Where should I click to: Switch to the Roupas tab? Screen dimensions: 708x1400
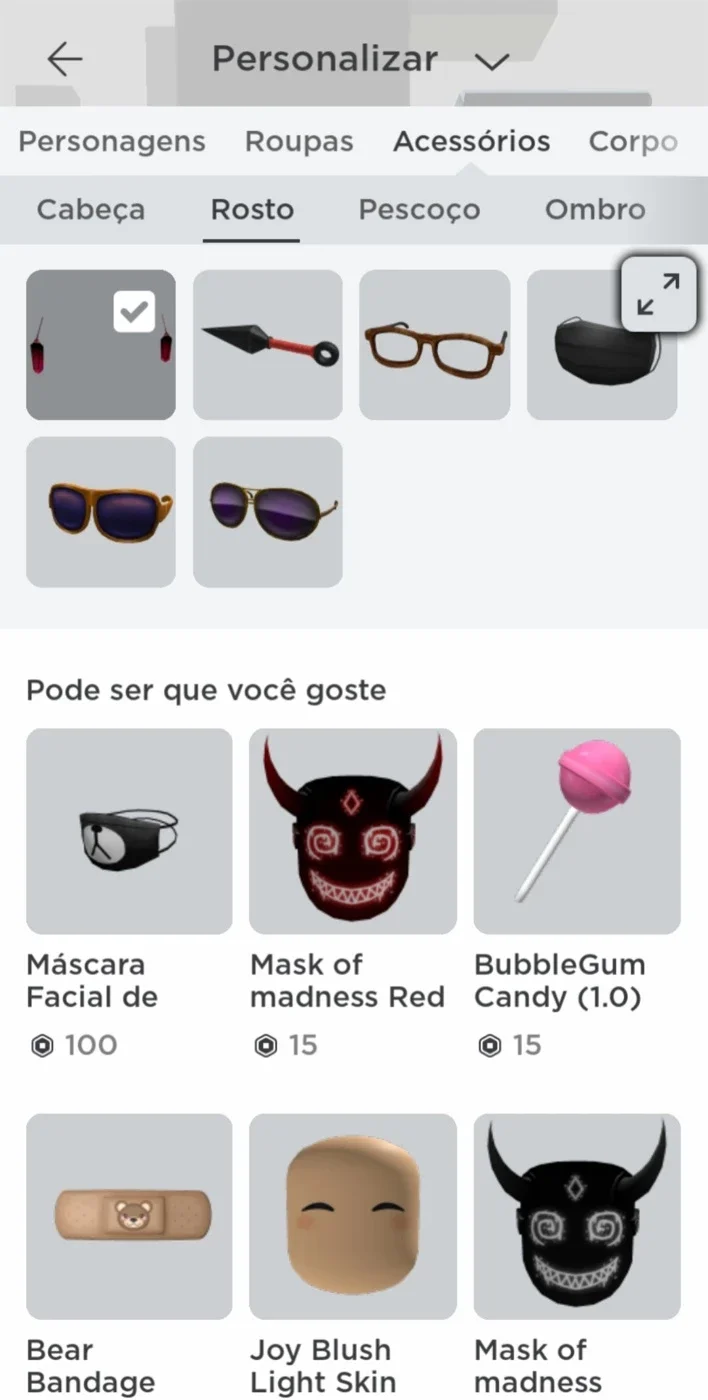299,141
